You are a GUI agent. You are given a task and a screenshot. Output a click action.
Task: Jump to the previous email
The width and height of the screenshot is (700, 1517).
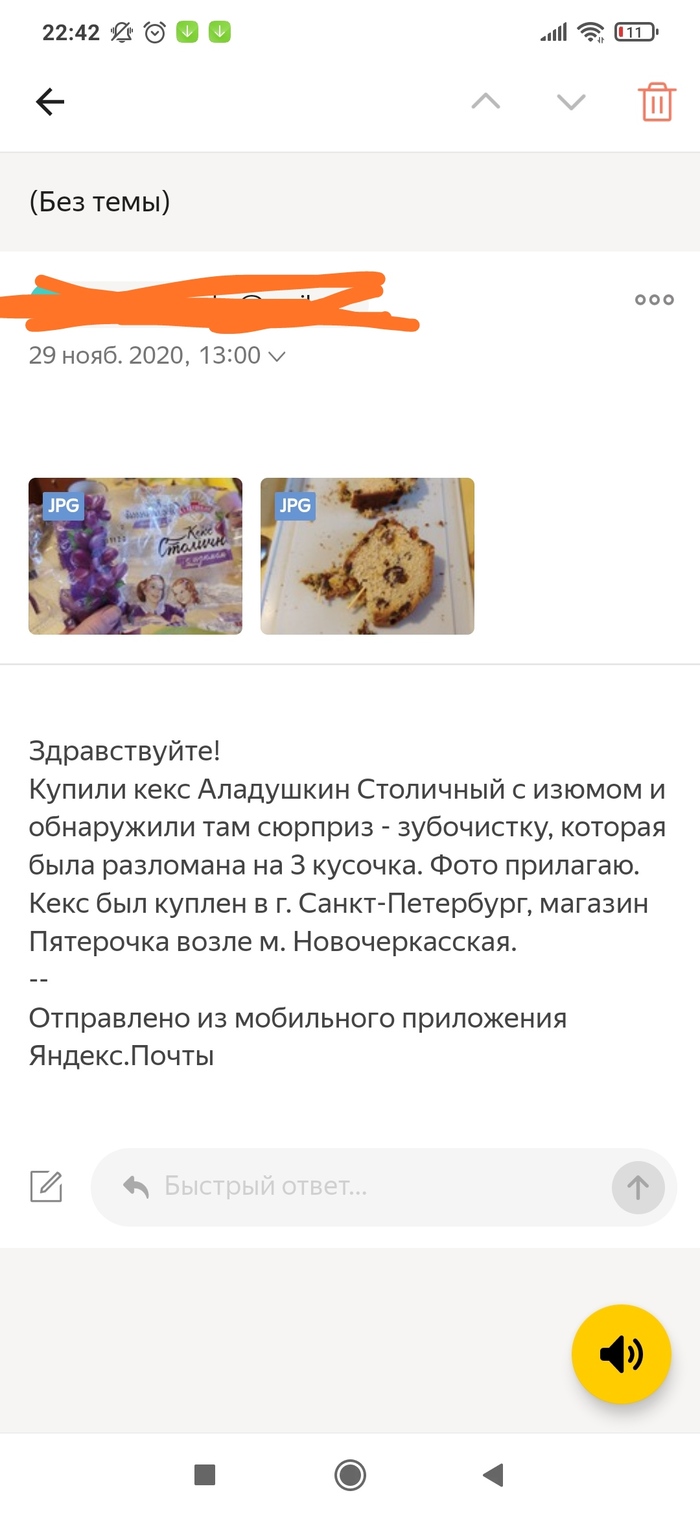coord(485,101)
